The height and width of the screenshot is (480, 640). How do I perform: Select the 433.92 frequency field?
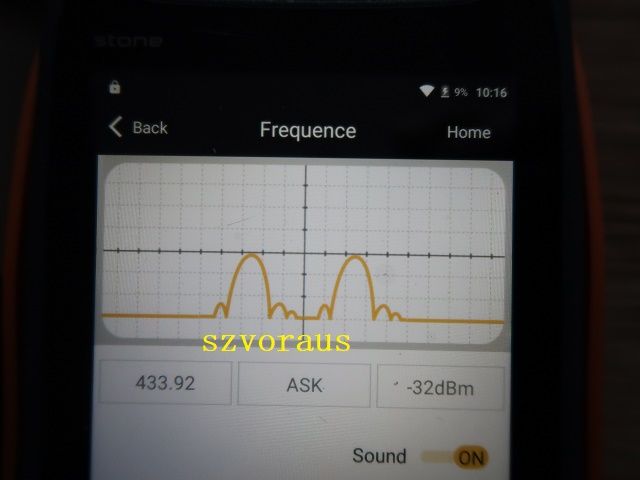(165, 383)
